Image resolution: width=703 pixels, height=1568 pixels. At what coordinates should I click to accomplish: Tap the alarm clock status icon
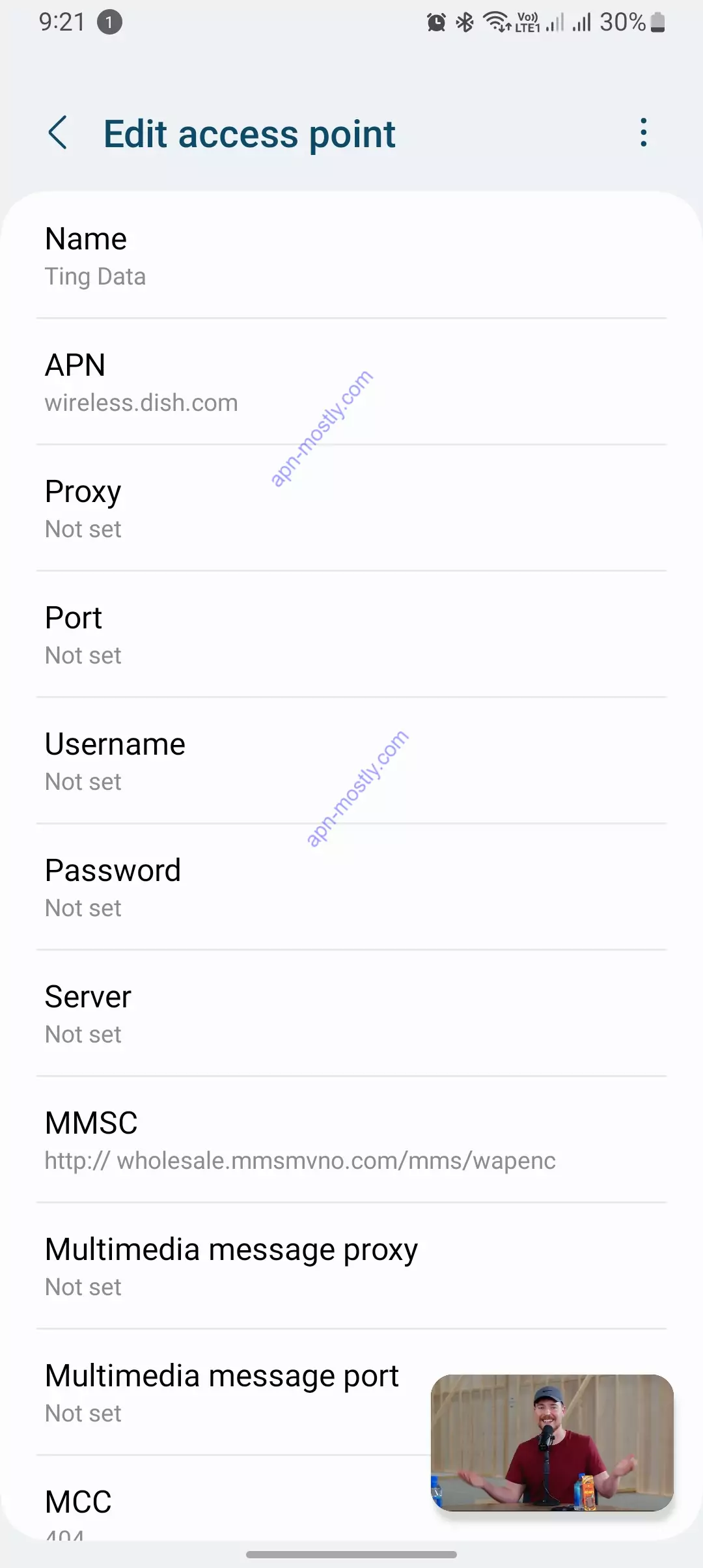435,21
